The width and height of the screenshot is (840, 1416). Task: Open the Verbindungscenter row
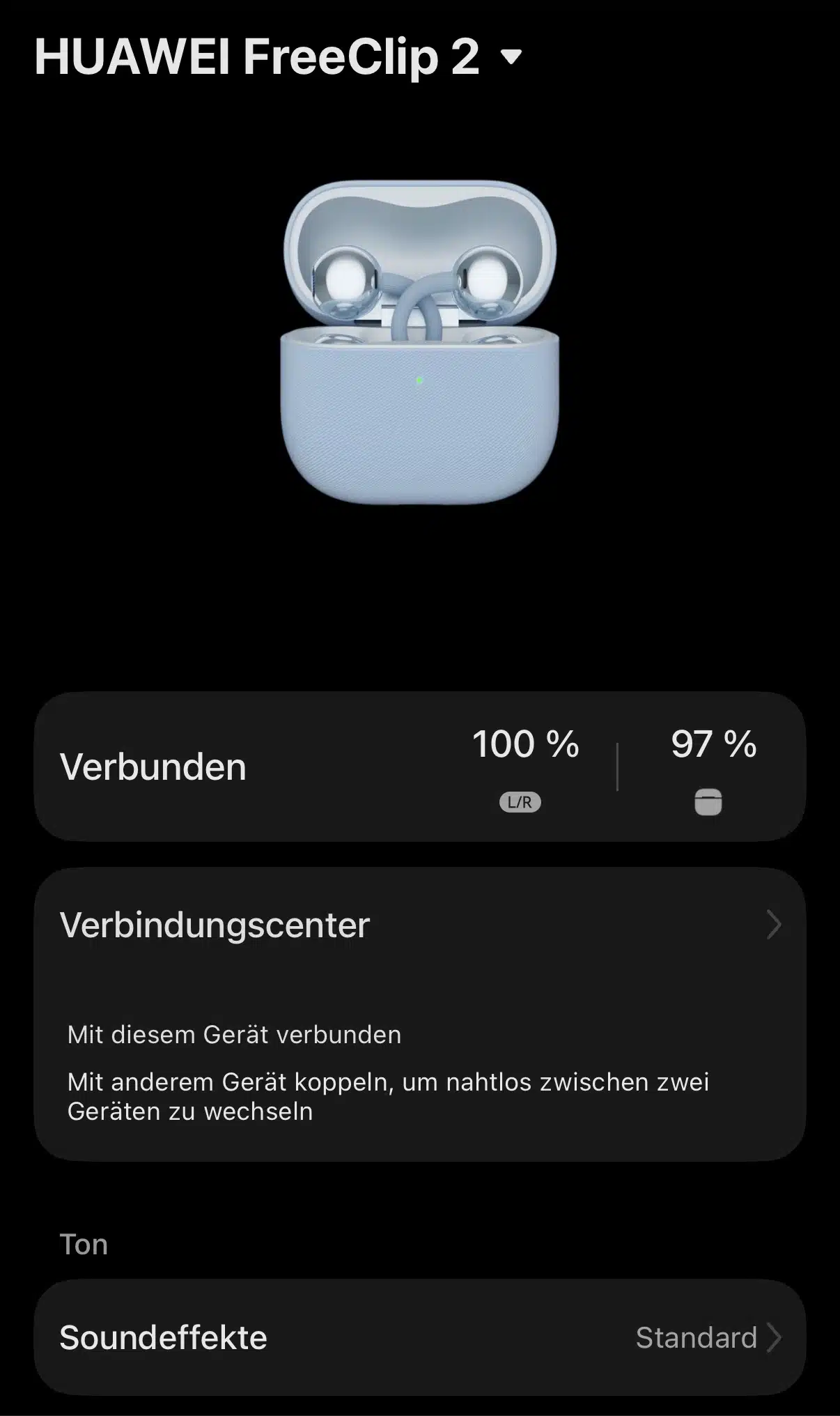pyautogui.click(x=419, y=925)
